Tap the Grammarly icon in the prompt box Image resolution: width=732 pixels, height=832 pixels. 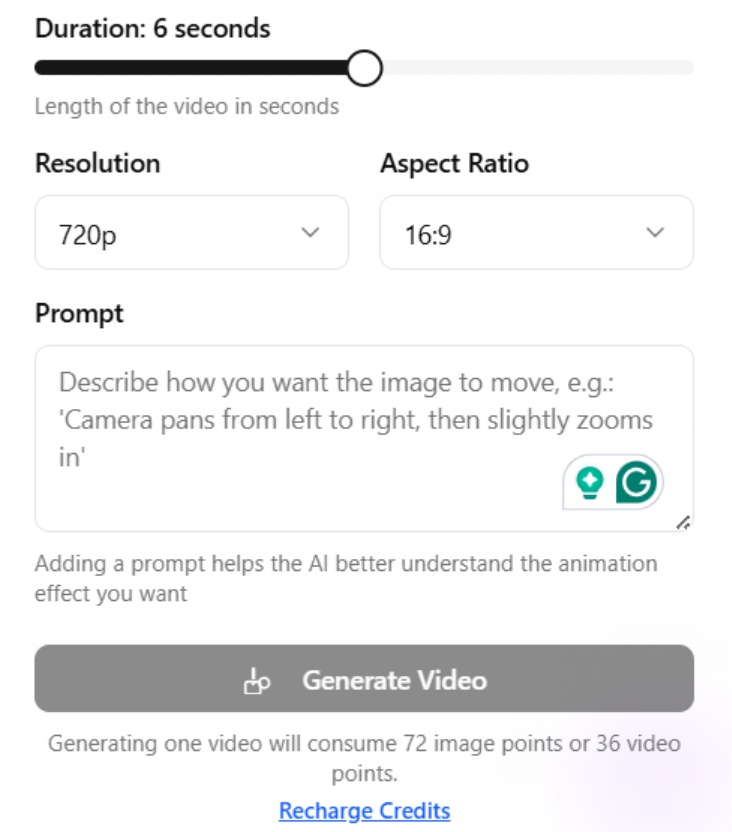click(x=636, y=484)
